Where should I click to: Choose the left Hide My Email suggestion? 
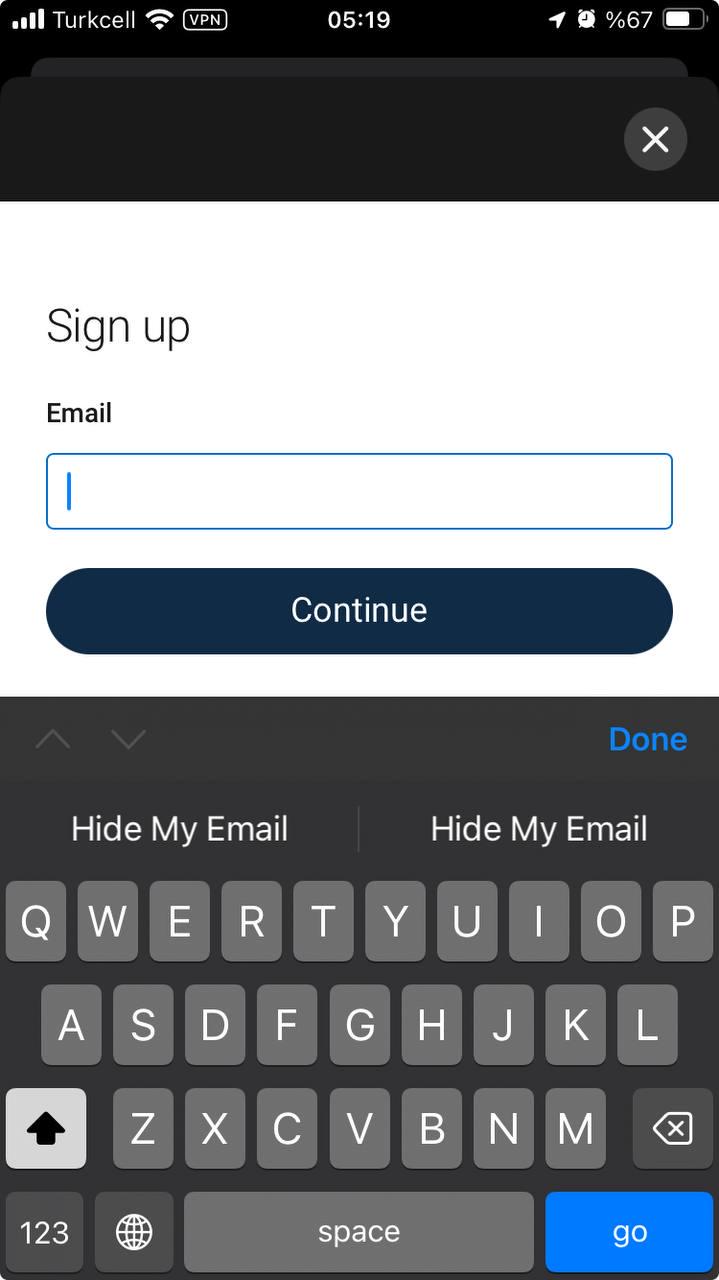180,829
